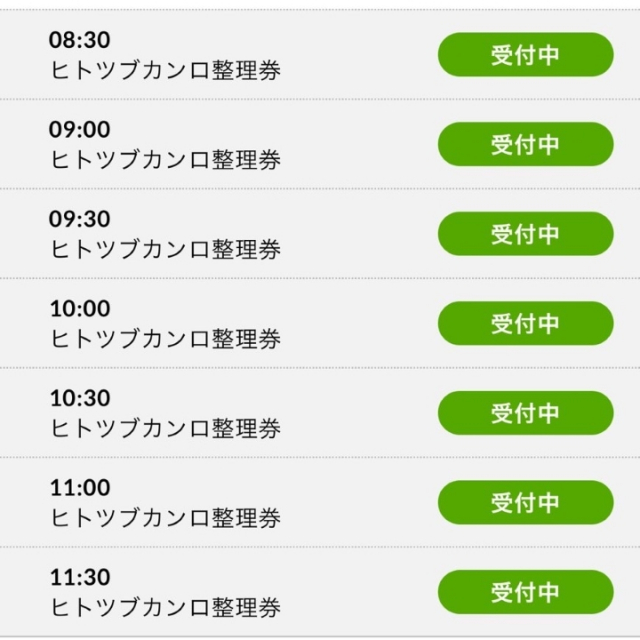Viewport: 640px width, 640px height.
Task: Book the 11:30 ticket with 受付中
Action: [525, 592]
